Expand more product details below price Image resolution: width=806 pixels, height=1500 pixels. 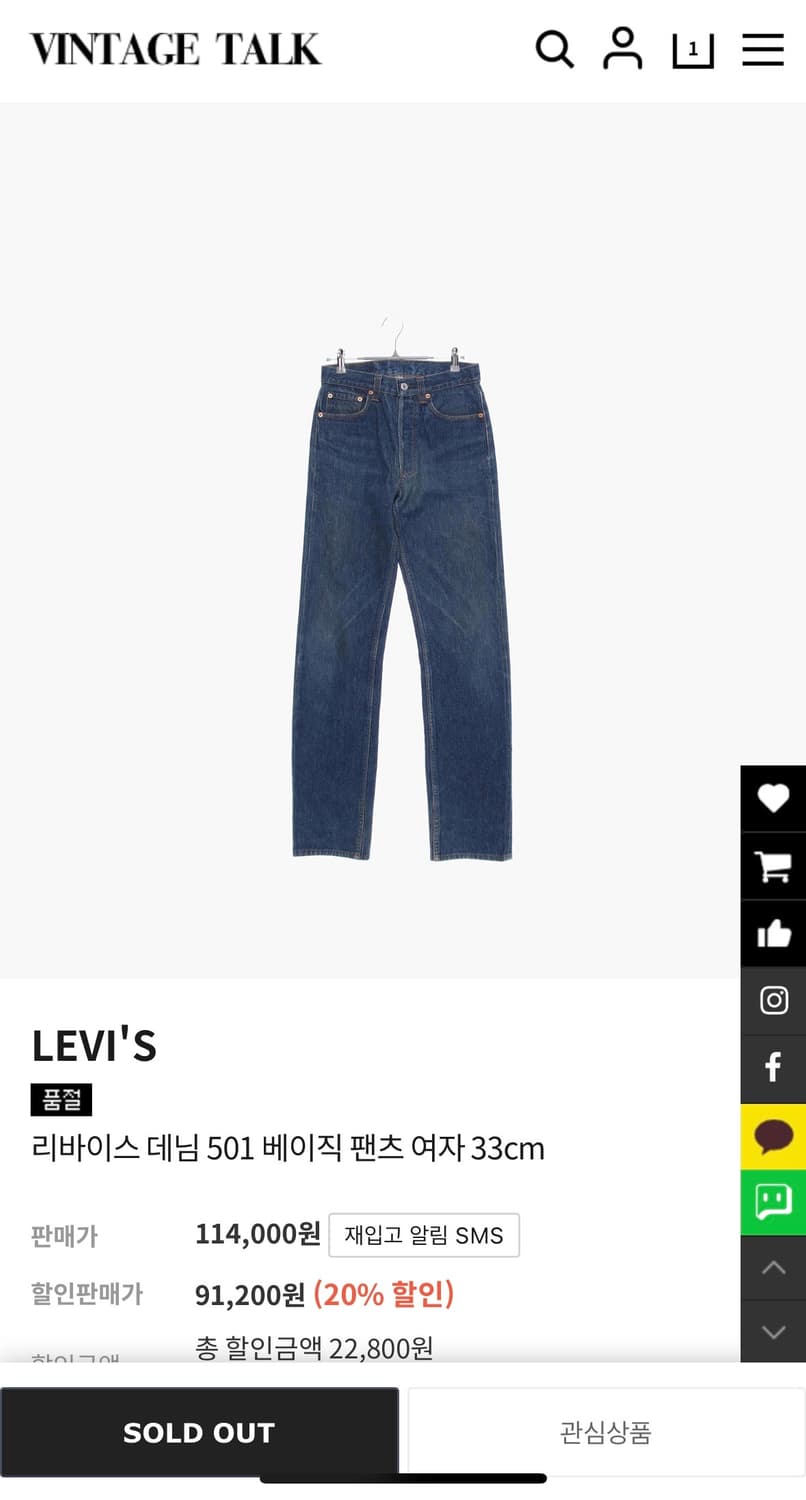click(315, 1349)
